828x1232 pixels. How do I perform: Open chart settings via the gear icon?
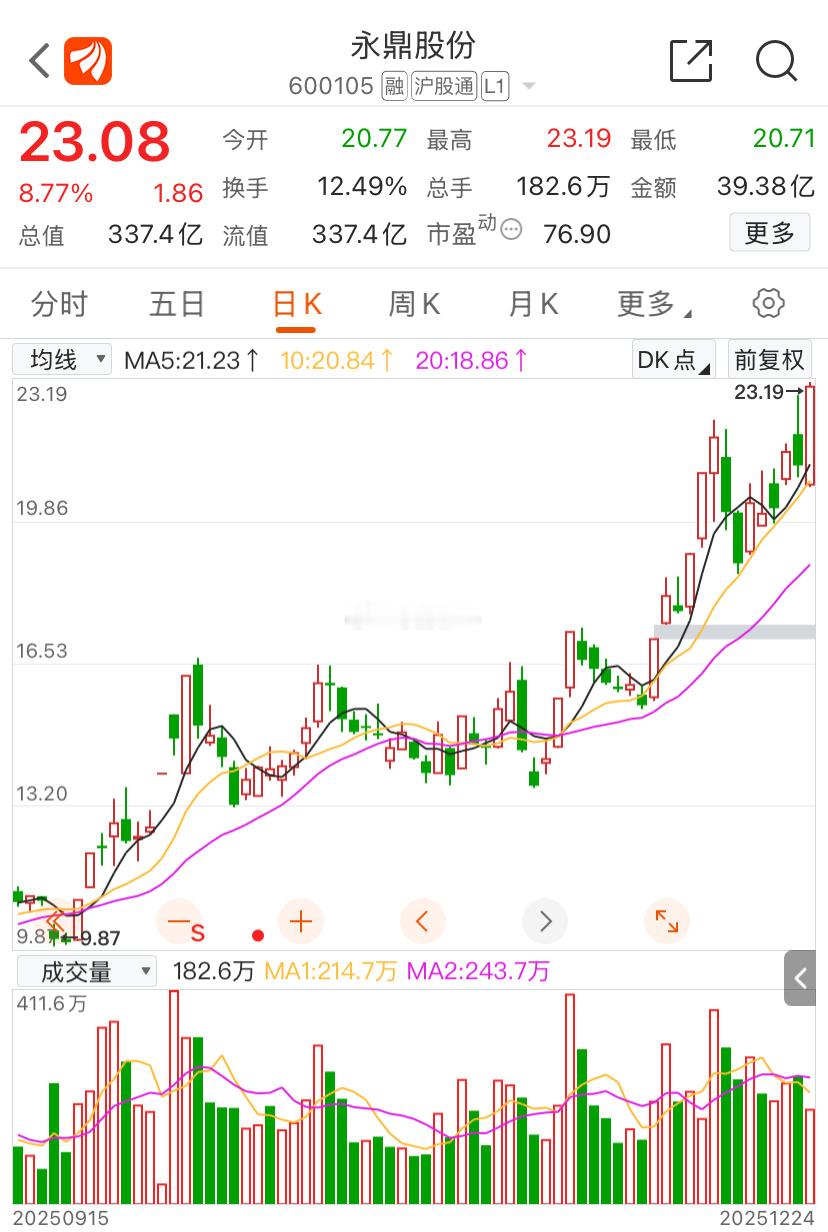point(769,303)
